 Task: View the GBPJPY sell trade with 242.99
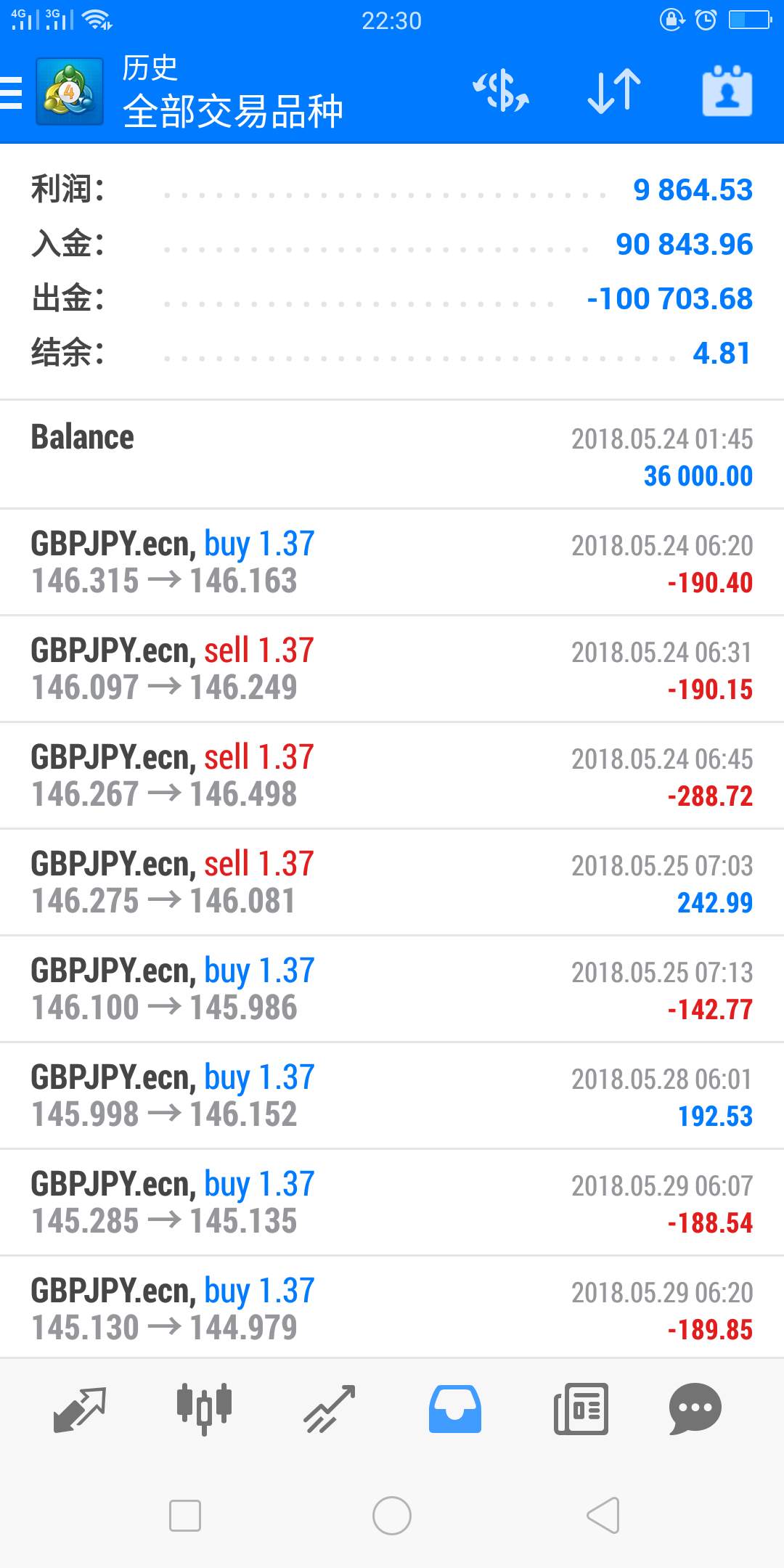[392, 883]
